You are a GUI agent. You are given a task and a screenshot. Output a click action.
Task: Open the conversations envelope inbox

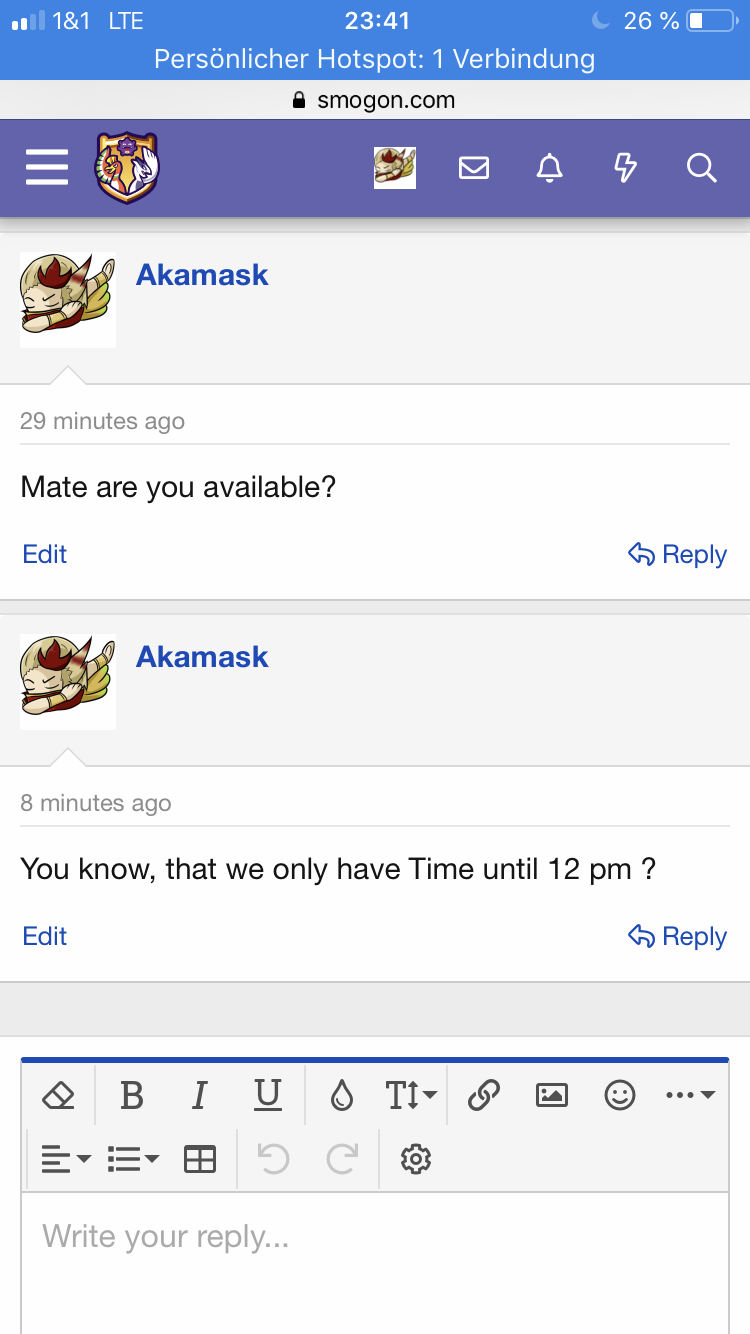coord(474,168)
